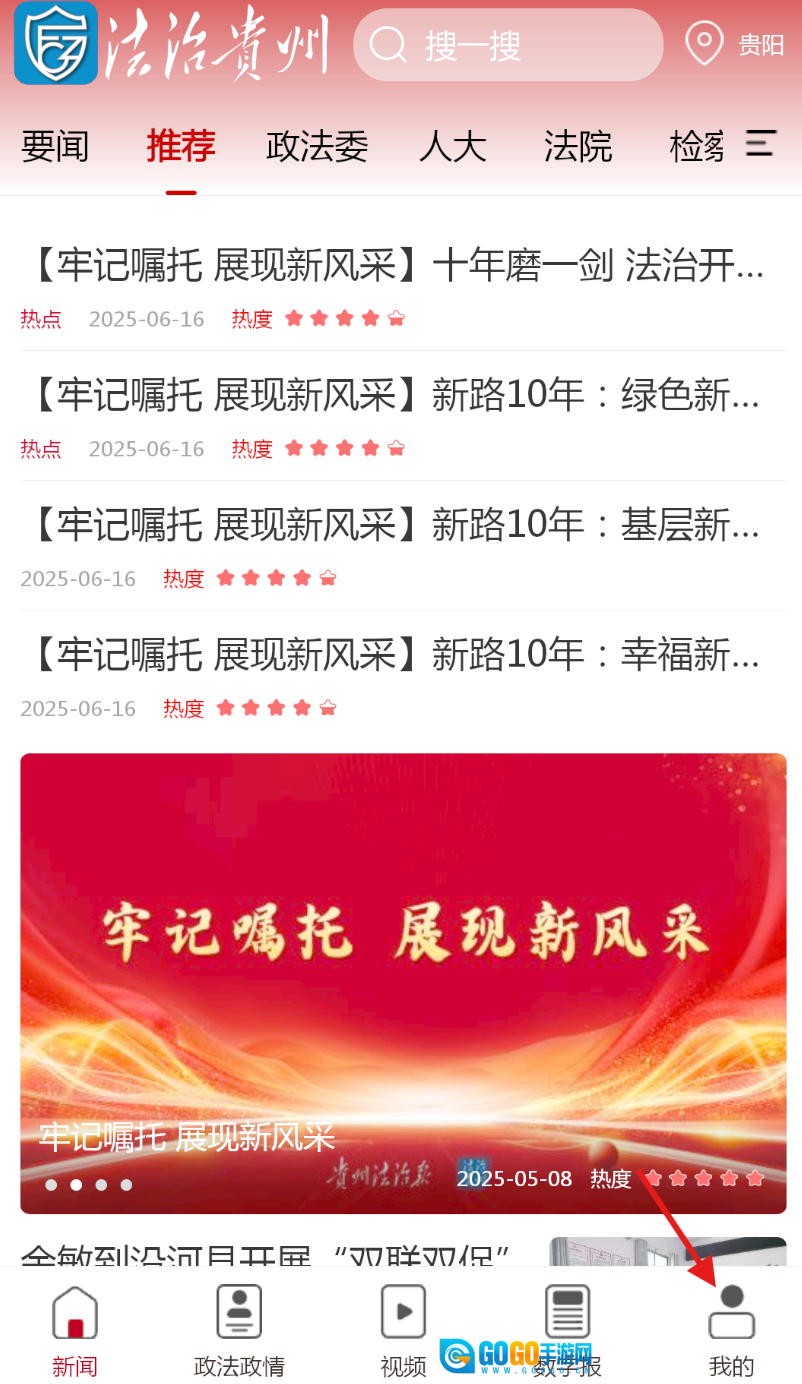Screen dimensions: 802x1384
Task: Expand the channel list menu icon
Action: click(762, 144)
